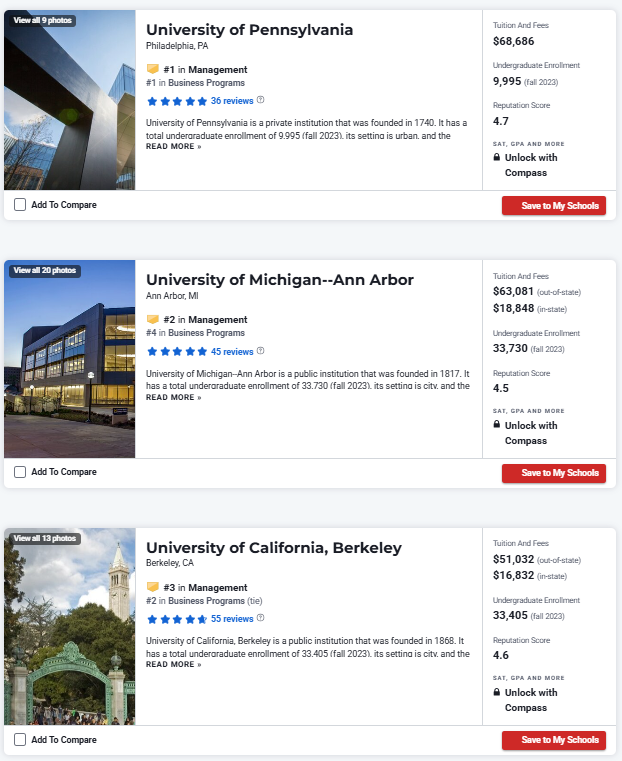Check Add To Compare for University of Pennsylvania
622x761 pixels.
[20, 205]
